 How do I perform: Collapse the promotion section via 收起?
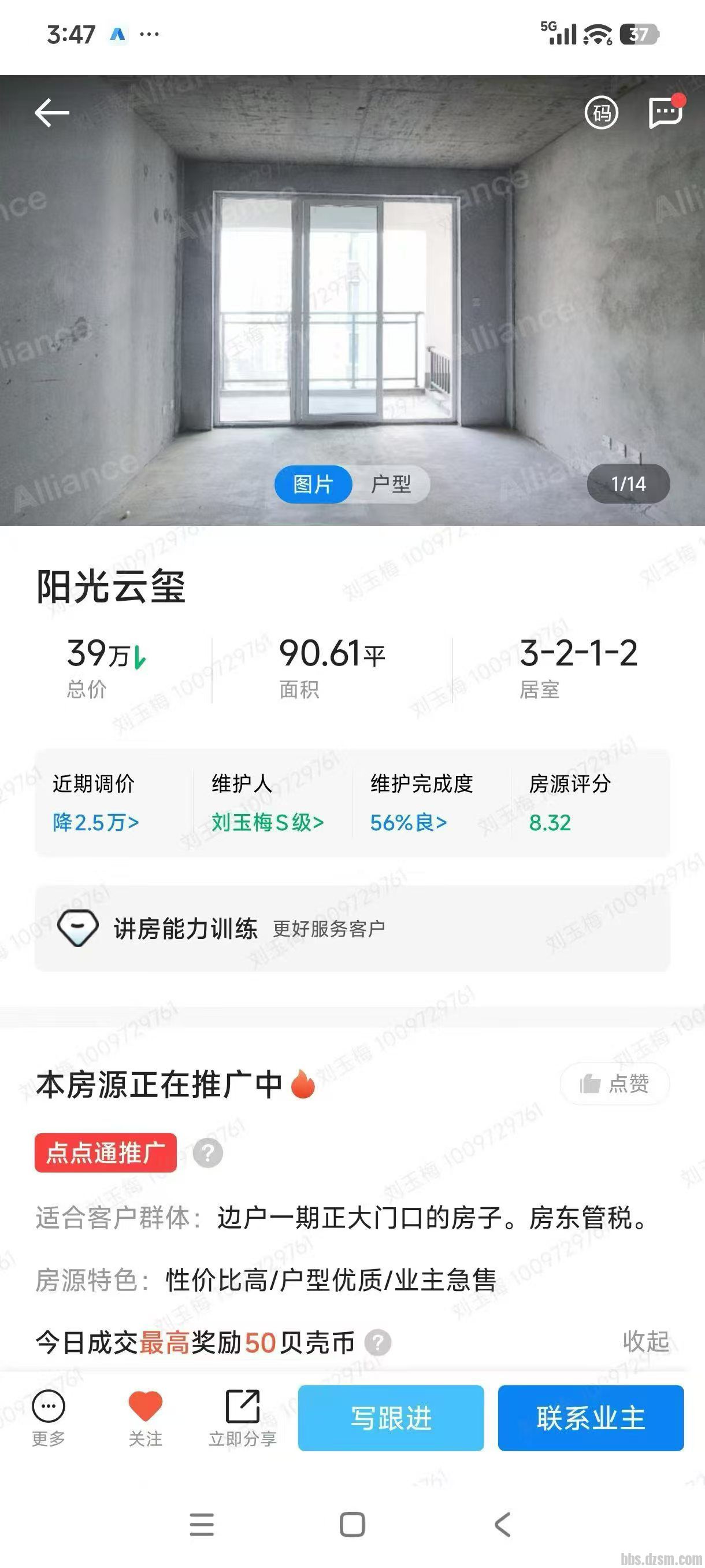click(645, 1341)
